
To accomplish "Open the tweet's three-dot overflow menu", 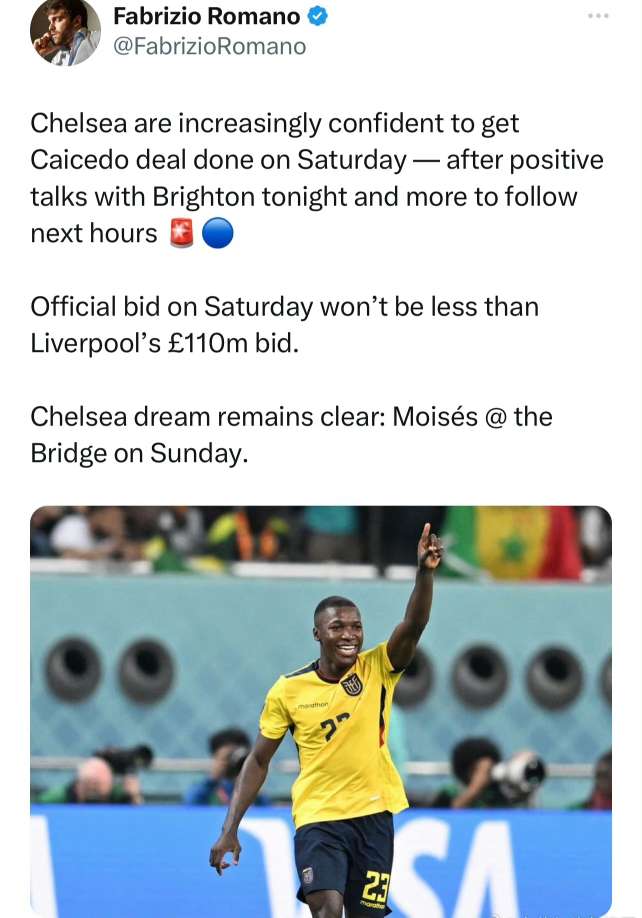I will [598, 16].
